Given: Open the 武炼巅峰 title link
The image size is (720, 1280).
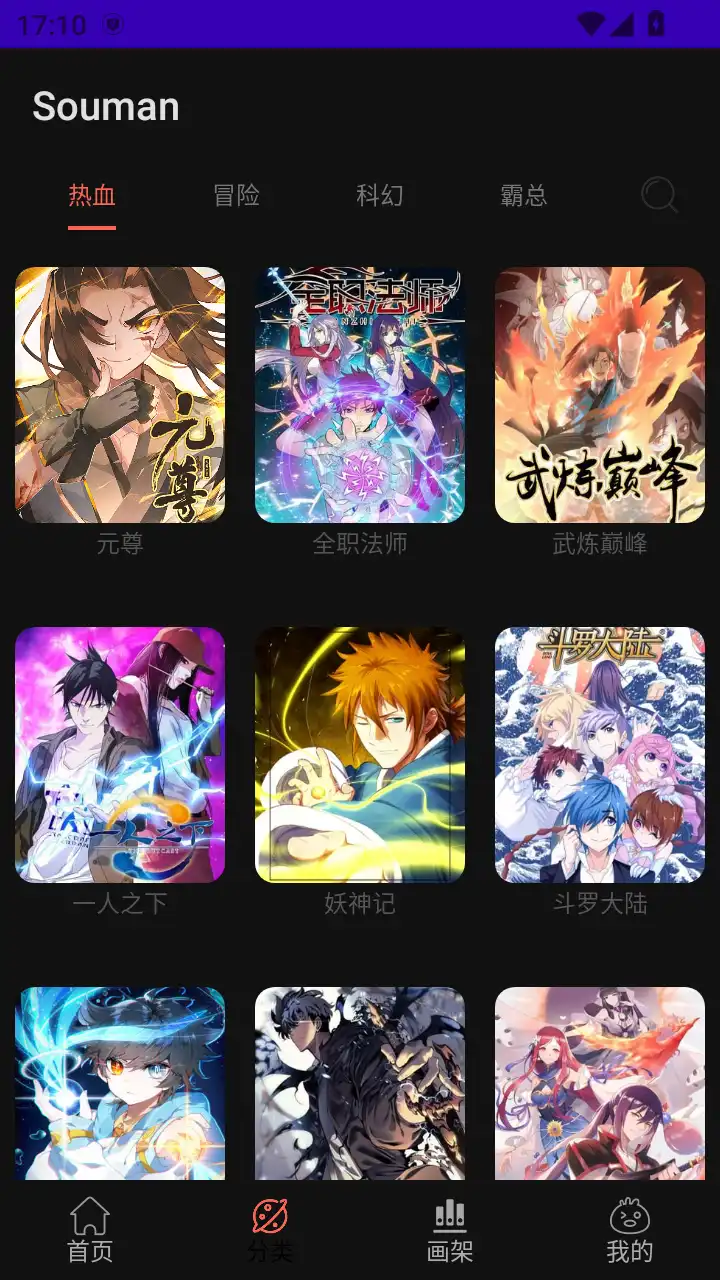Looking at the screenshot, I should click(598, 545).
